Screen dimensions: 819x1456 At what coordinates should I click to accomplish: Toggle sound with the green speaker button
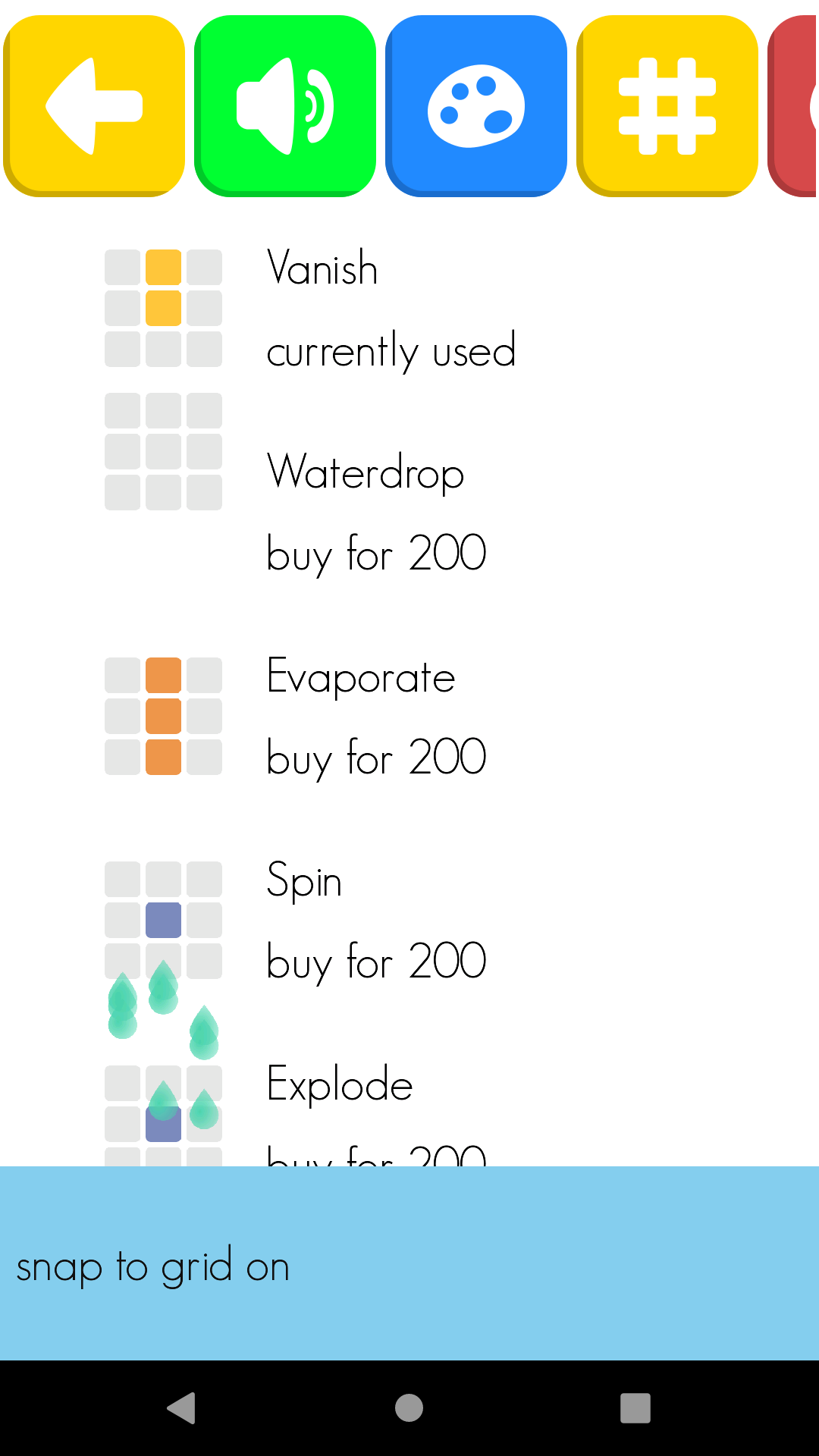tap(285, 106)
